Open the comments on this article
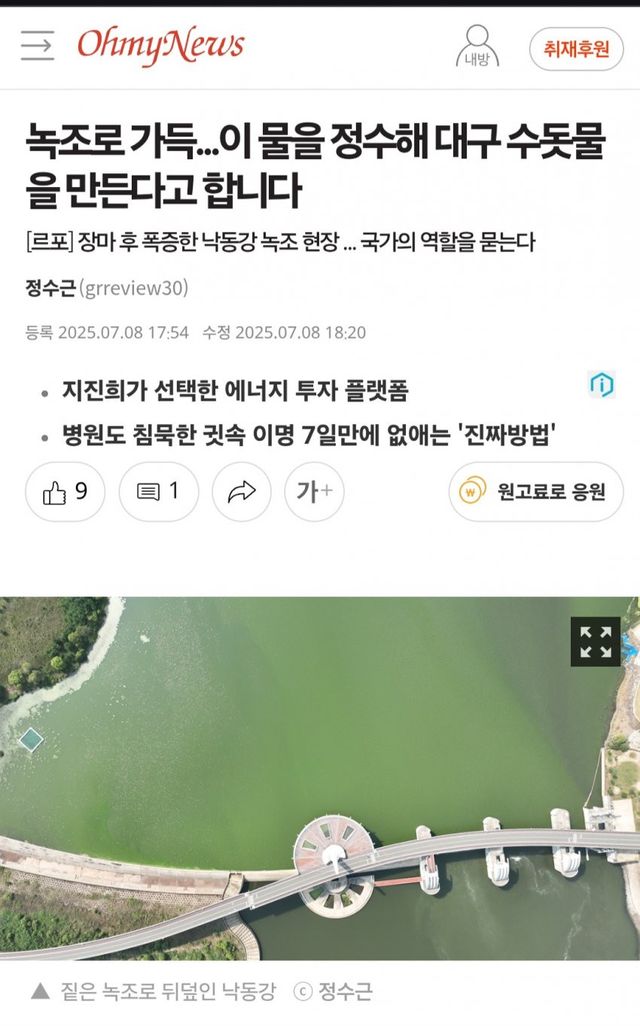Viewport: 640px width, 1026px height. pos(158,491)
